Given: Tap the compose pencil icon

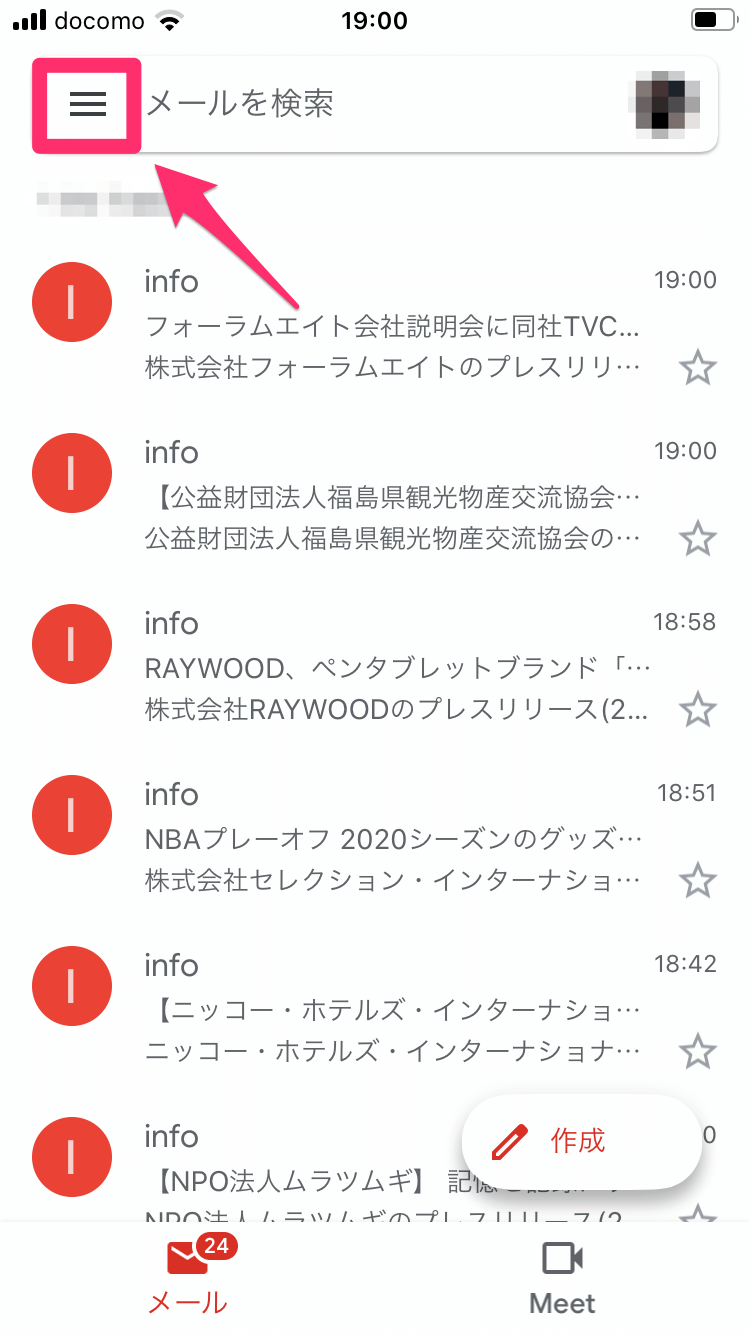Looking at the screenshot, I should point(511,1139).
